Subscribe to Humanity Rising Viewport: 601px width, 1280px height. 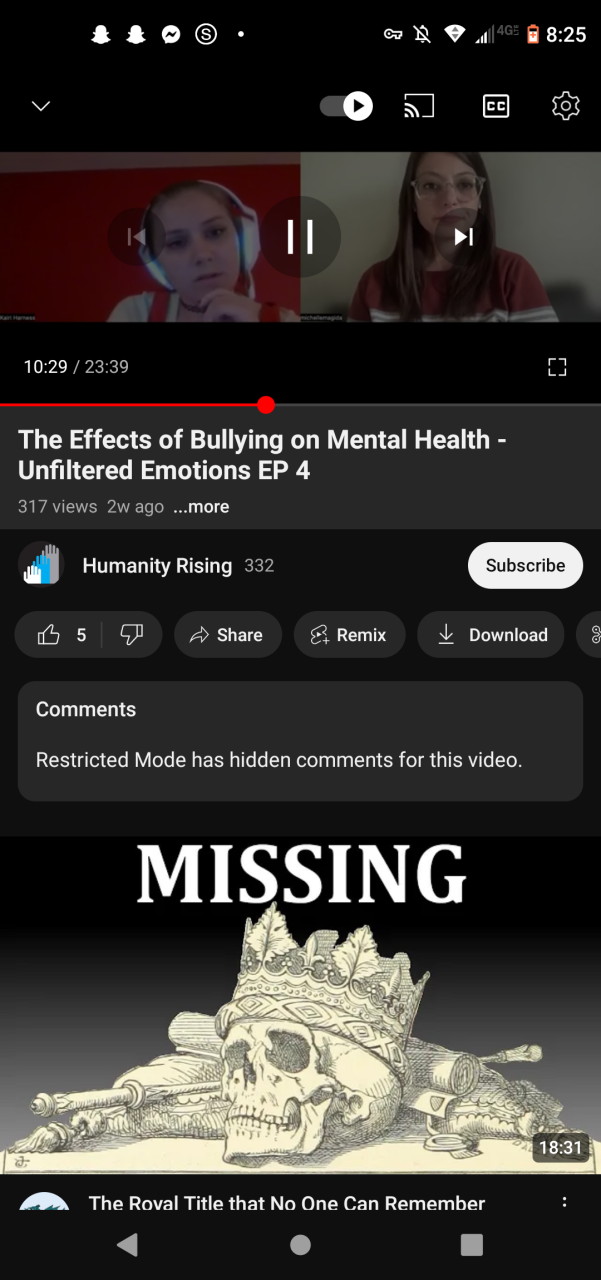pos(525,566)
